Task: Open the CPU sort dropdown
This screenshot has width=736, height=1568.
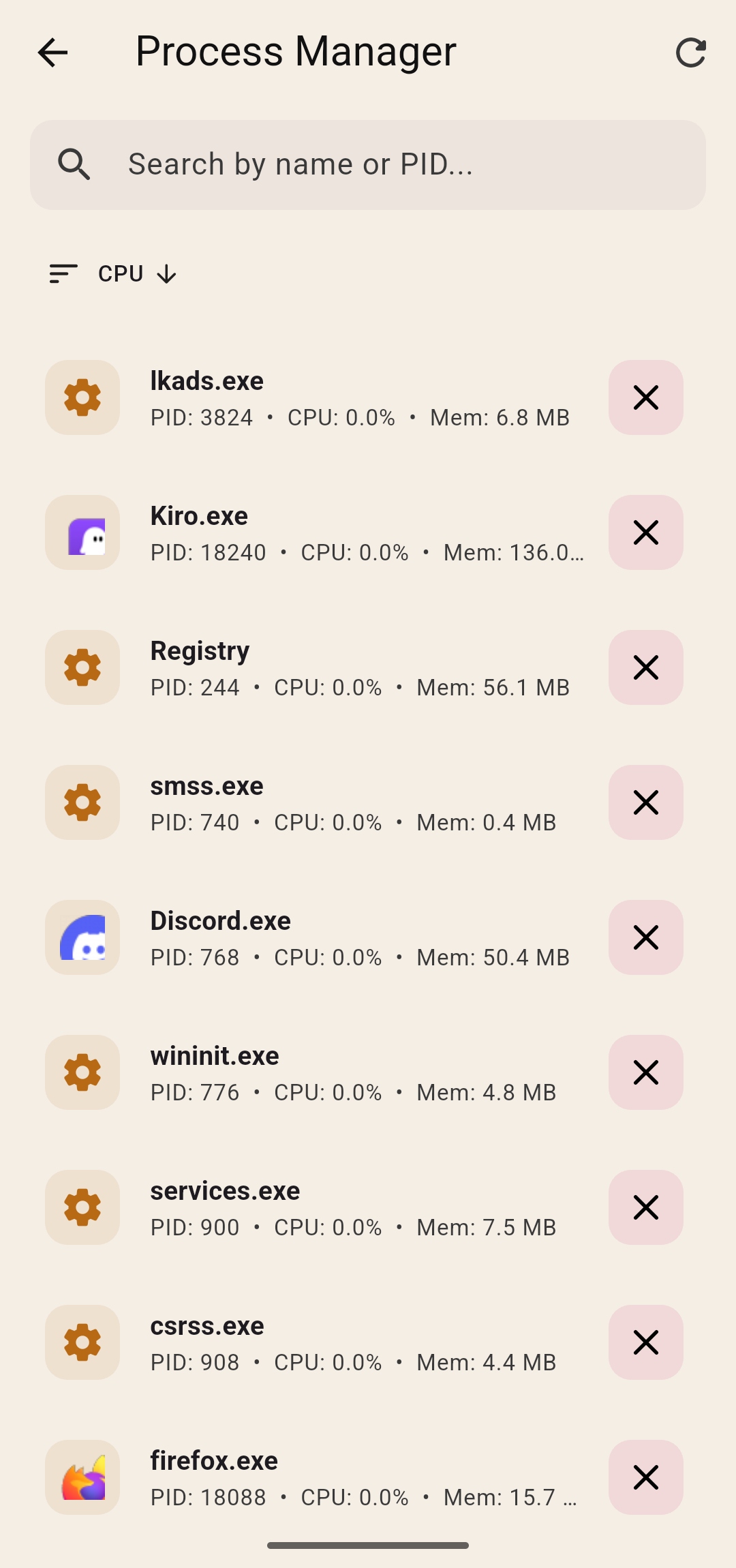Action: 121,273
